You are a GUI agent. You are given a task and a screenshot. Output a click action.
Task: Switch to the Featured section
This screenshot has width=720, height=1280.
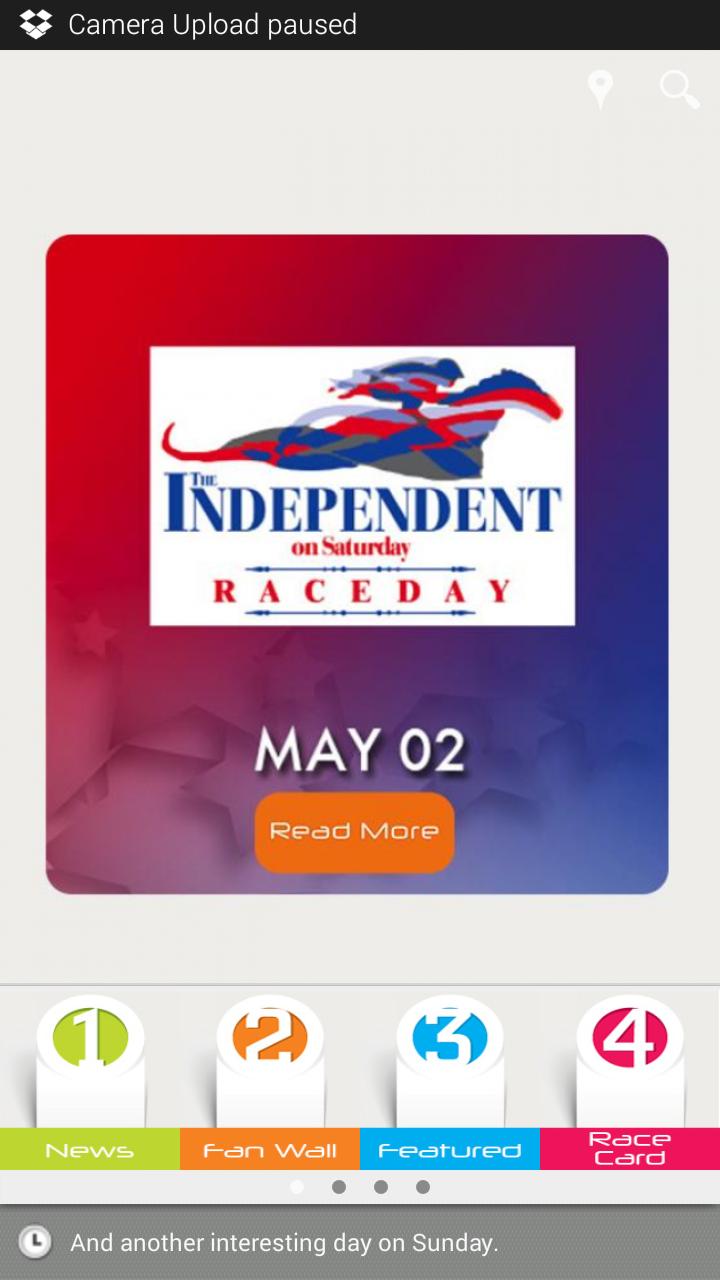point(450,1080)
